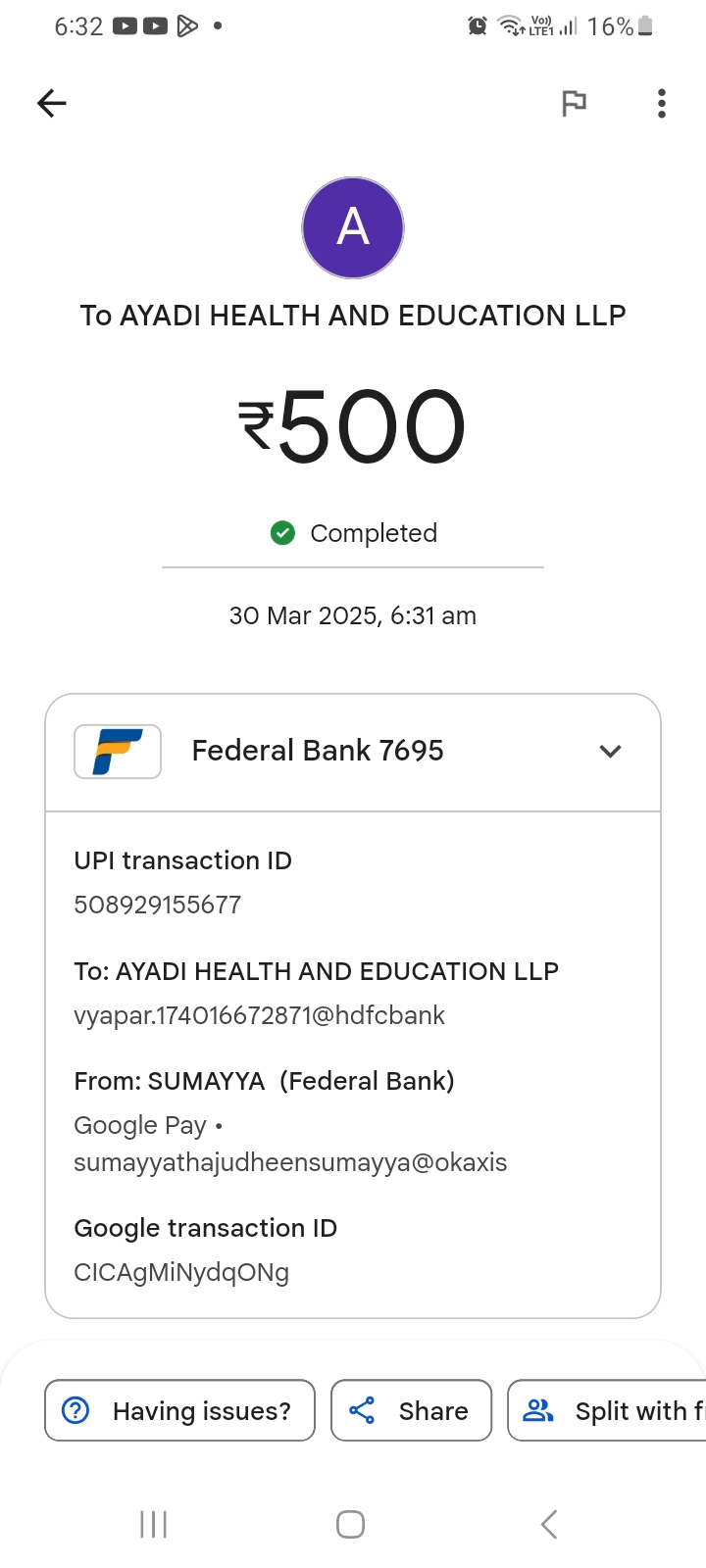Go back using the top arrow
706x1568 pixels.
click(52, 103)
